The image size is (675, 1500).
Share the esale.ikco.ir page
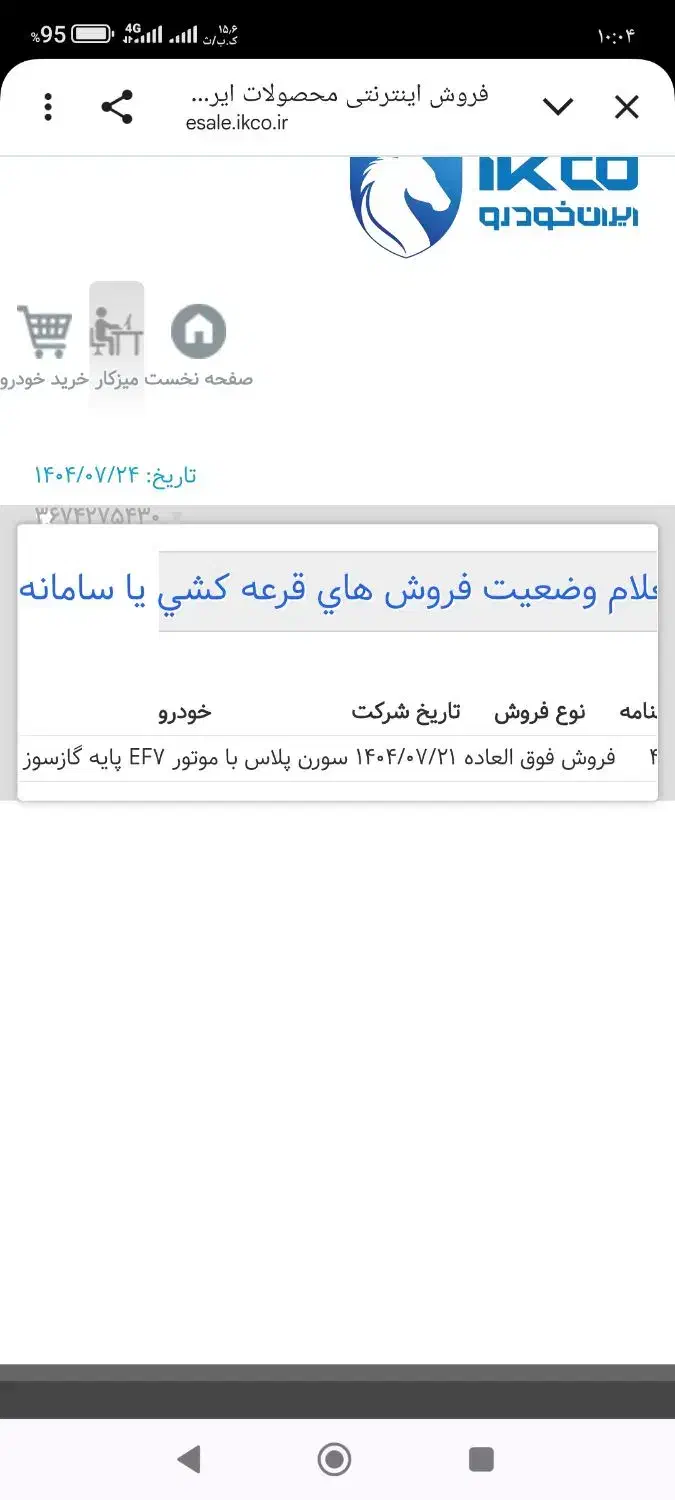(117, 107)
